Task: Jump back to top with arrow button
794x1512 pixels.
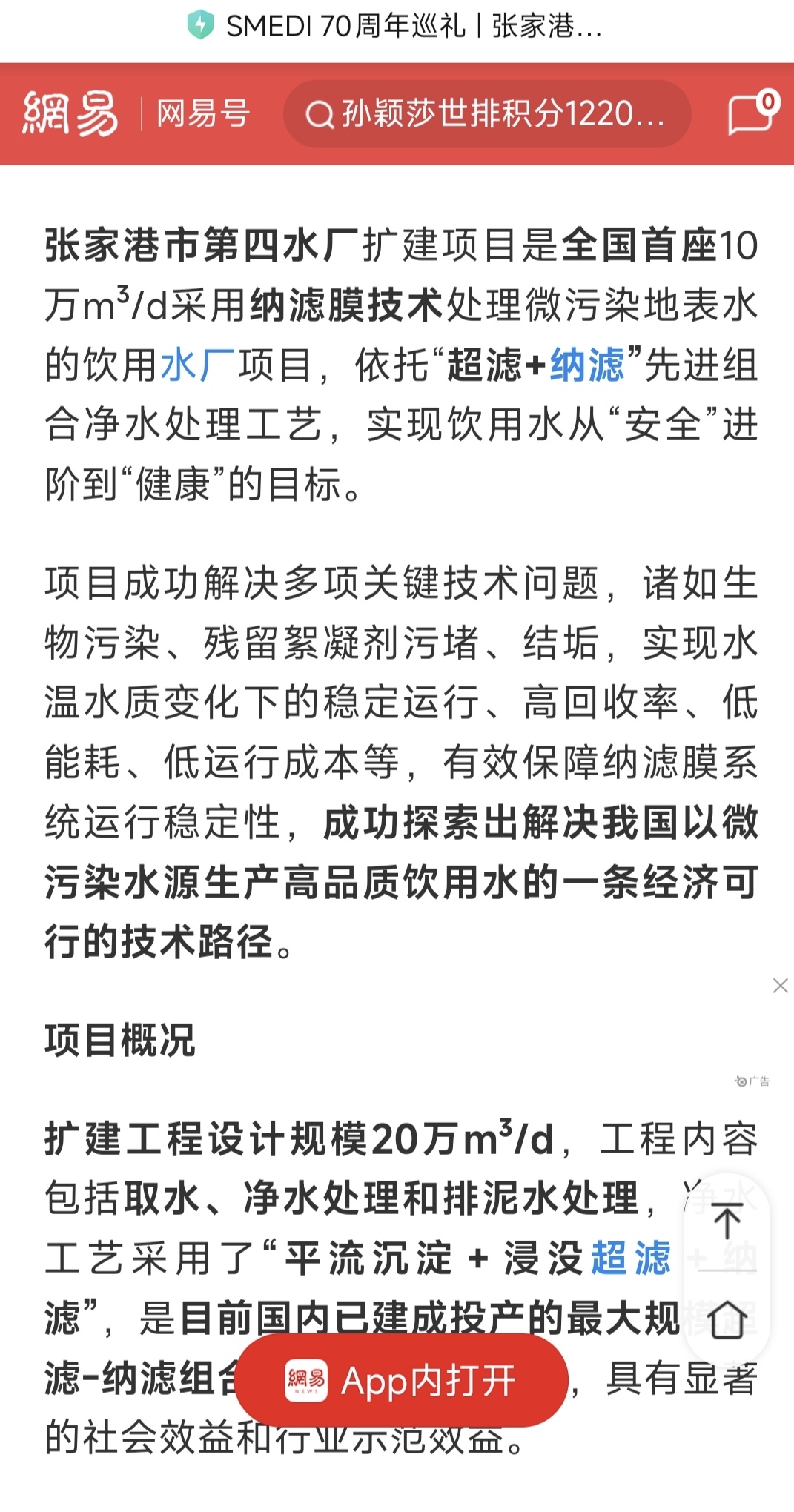Action: click(727, 1221)
